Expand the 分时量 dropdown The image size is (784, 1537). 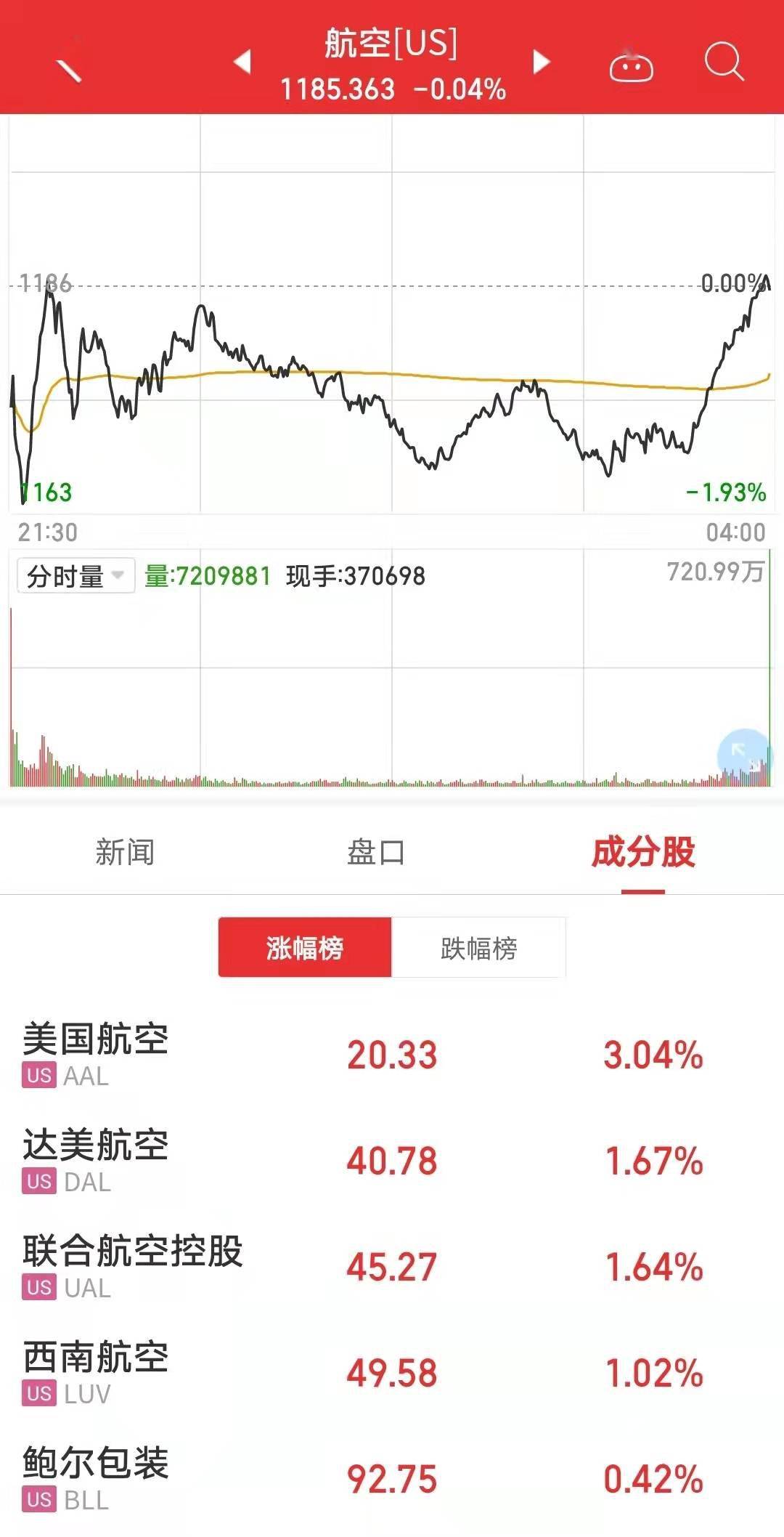[76, 576]
